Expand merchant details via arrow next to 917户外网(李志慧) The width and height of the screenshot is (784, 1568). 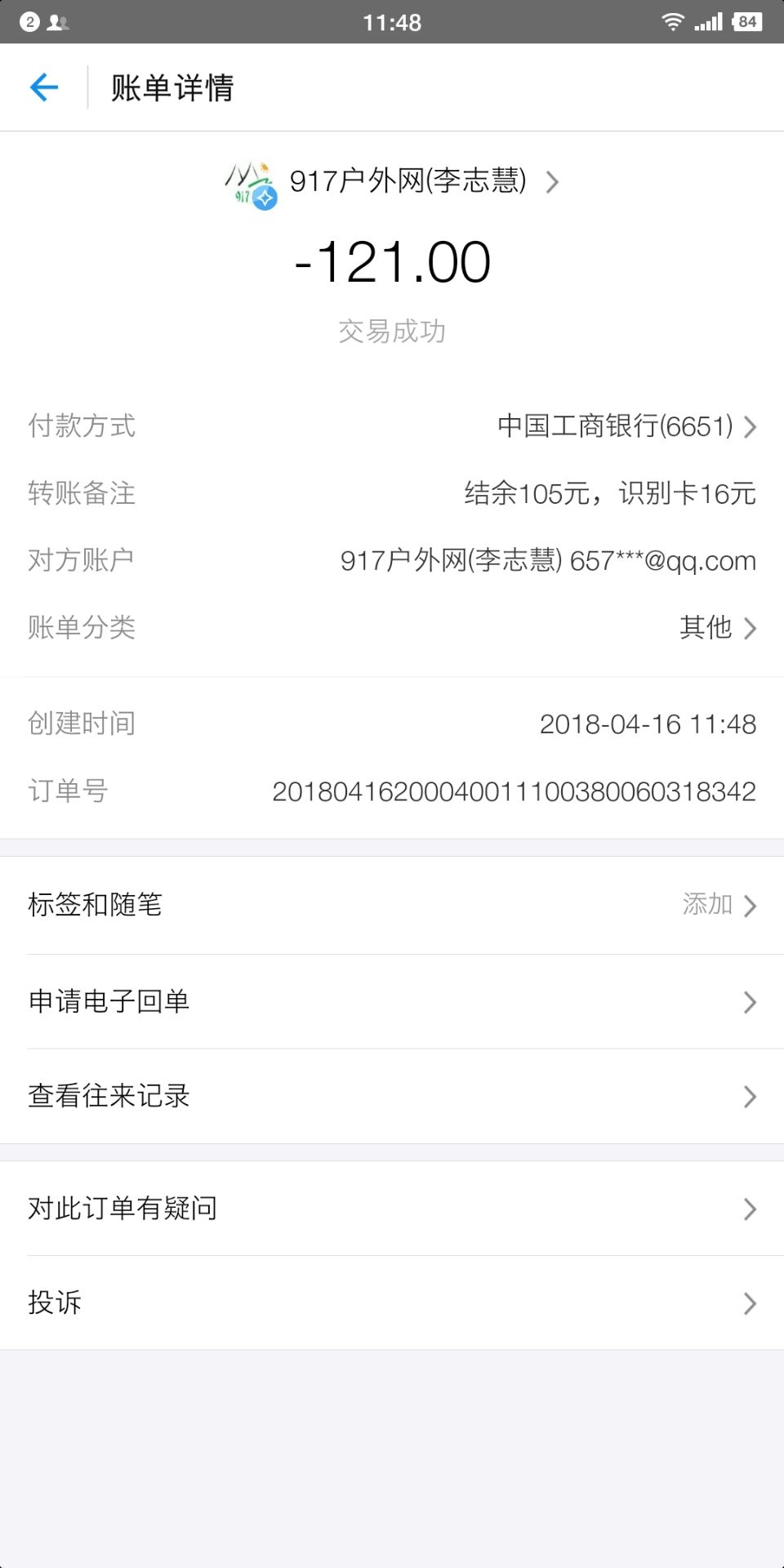(552, 183)
